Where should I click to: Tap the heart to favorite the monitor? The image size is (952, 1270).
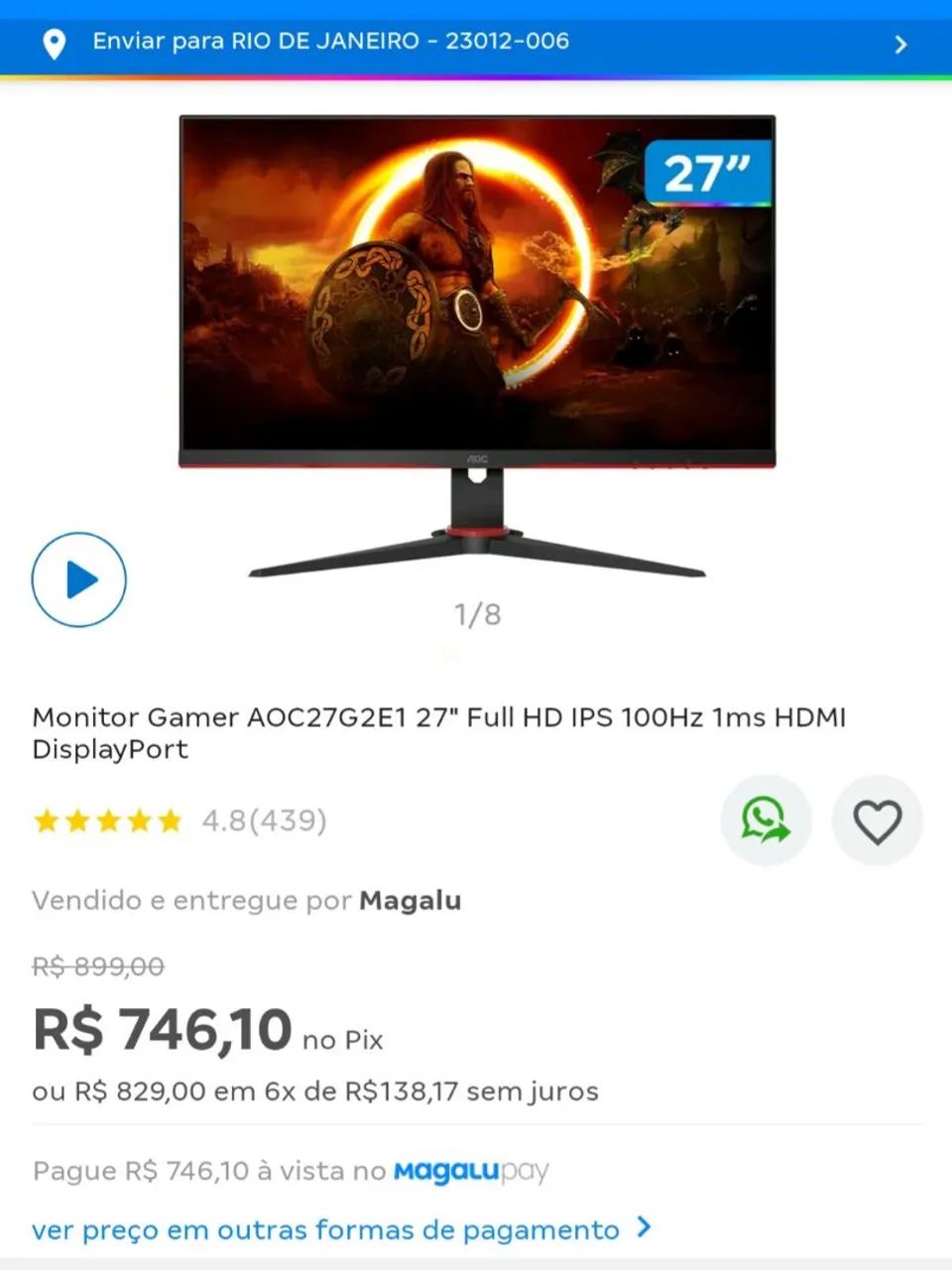point(877,821)
